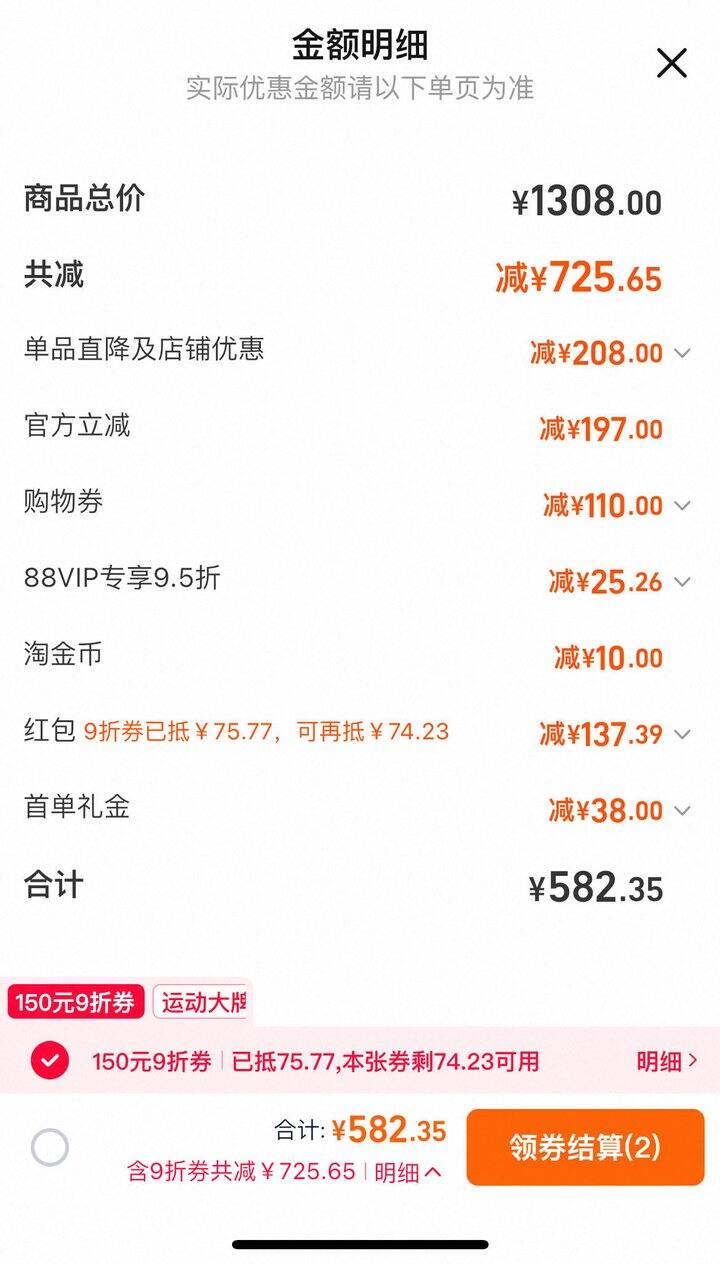Expand 首单礼金 discount details

(x=682, y=810)
